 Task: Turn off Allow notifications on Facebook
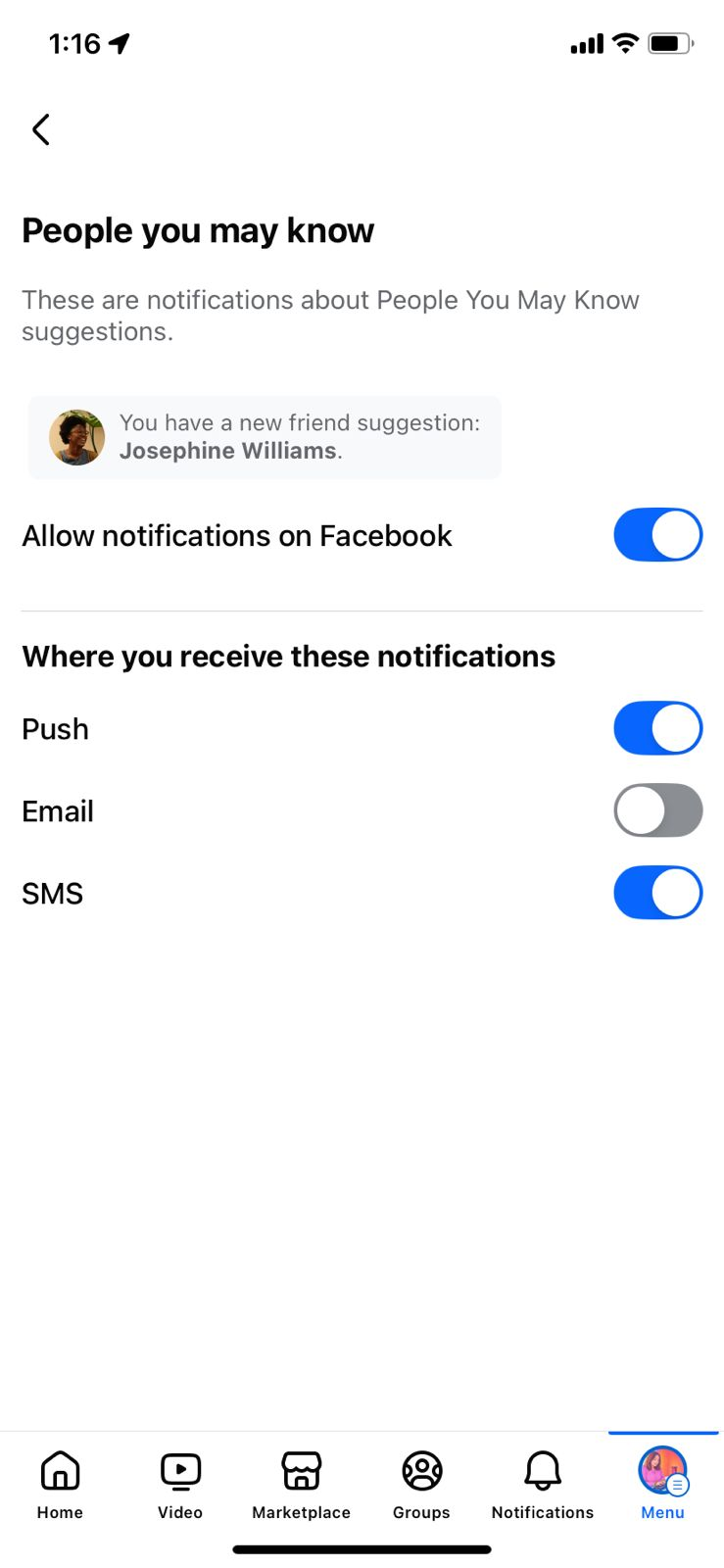[x=657, y=535]
